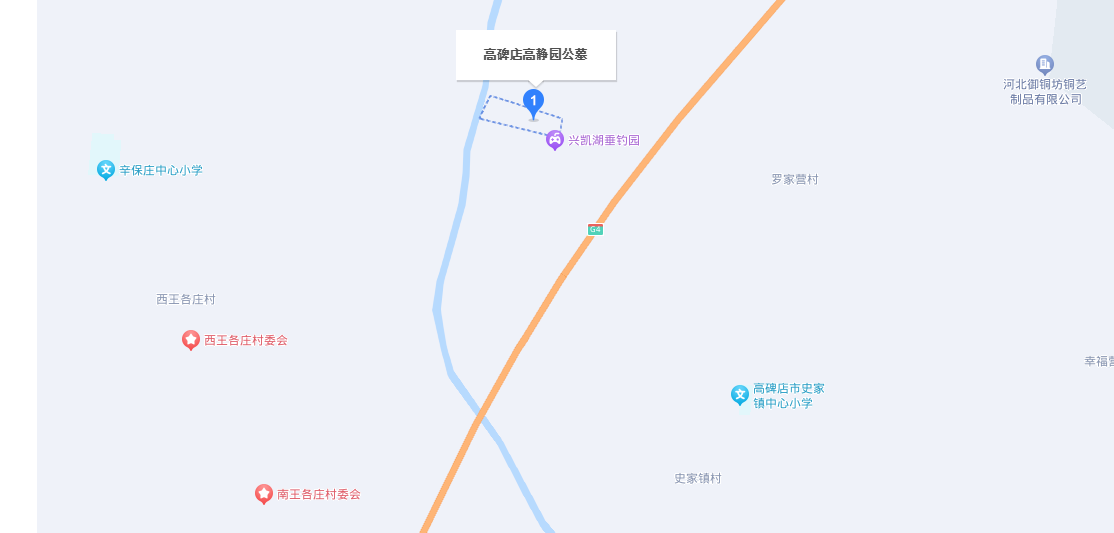This screenshot has width=1114, height=533.
Task: Tap the 西王各庄村委会 map marker
Action: 191,340
